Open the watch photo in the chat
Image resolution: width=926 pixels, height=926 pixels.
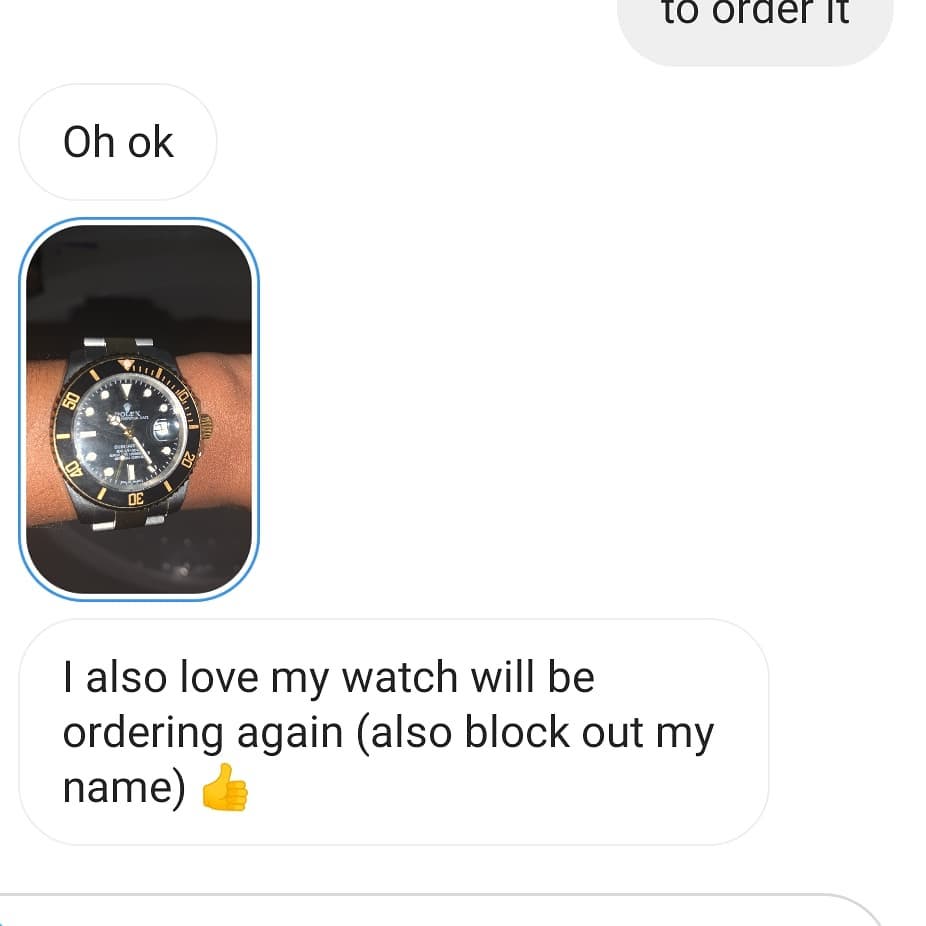(139, 408)
